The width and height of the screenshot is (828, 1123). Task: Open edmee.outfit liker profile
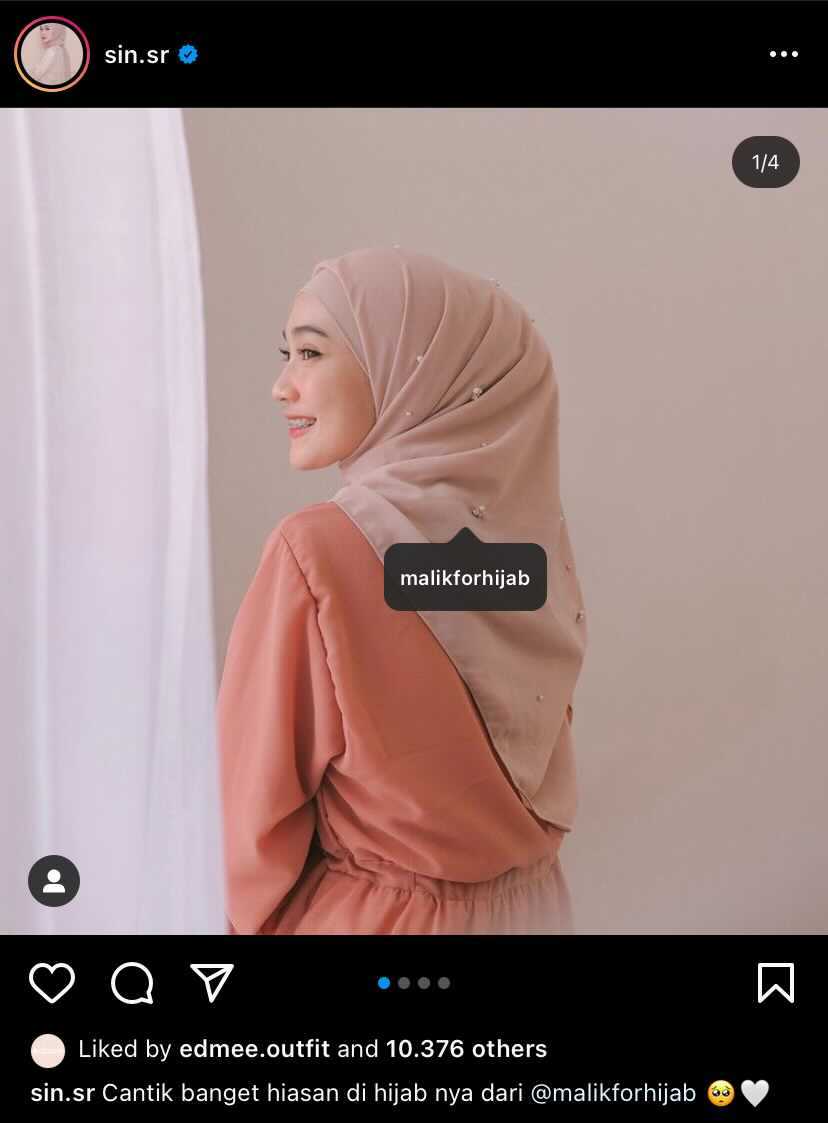click(254, 1049)
